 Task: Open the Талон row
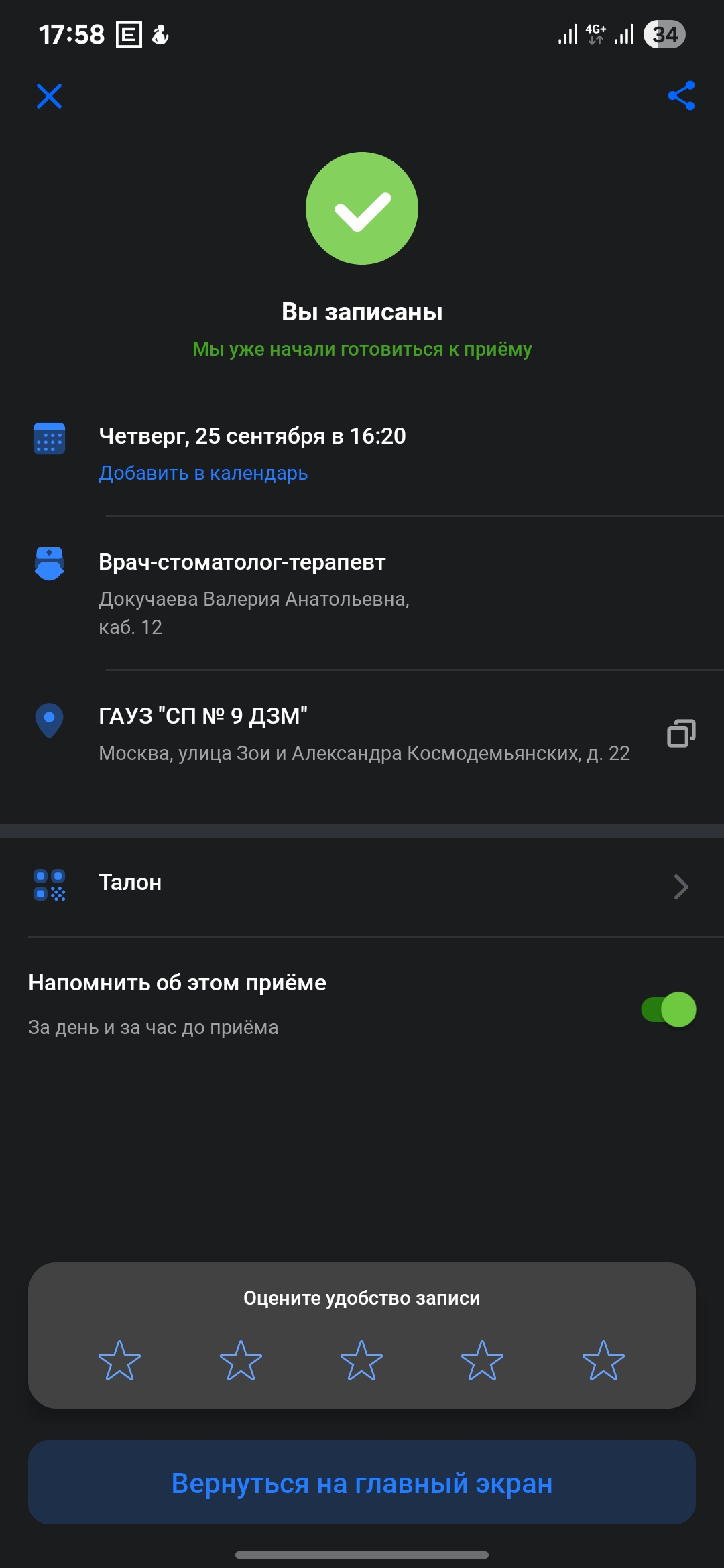(x=362, y=885)
